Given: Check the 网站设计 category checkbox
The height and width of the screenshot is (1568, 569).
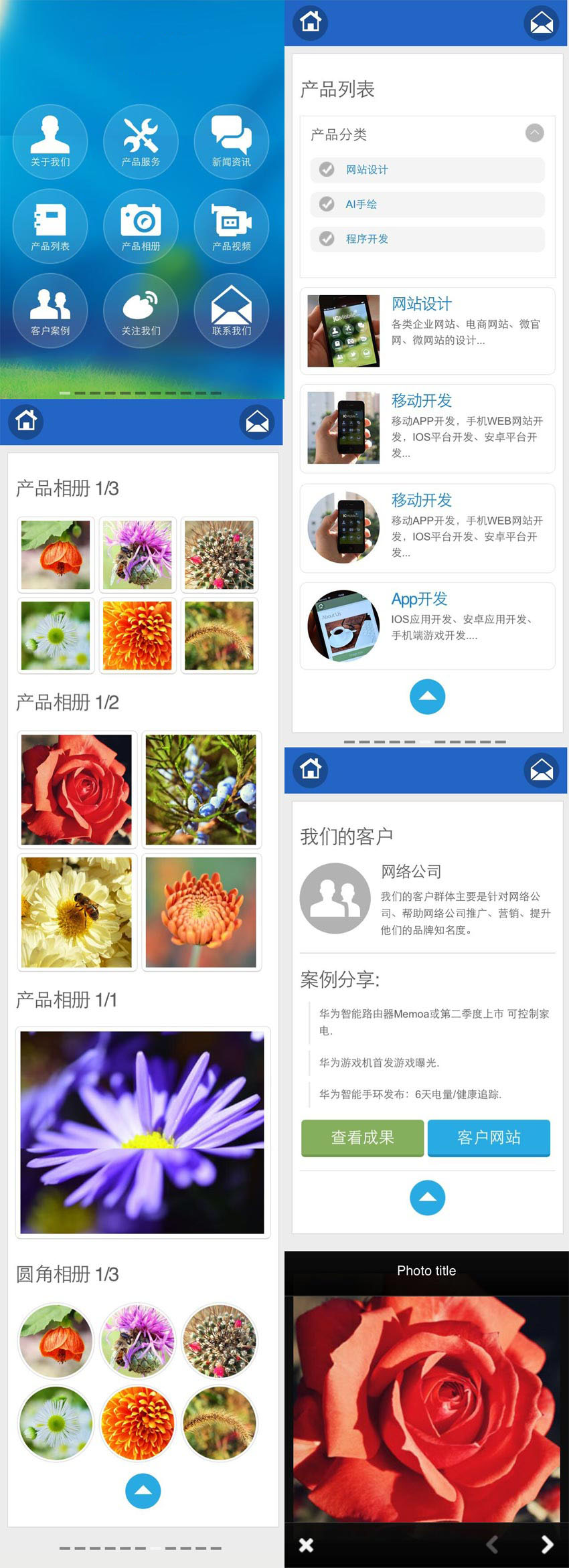Looking at the screenshot, I should pyautogui.click(x=327, y=170).
